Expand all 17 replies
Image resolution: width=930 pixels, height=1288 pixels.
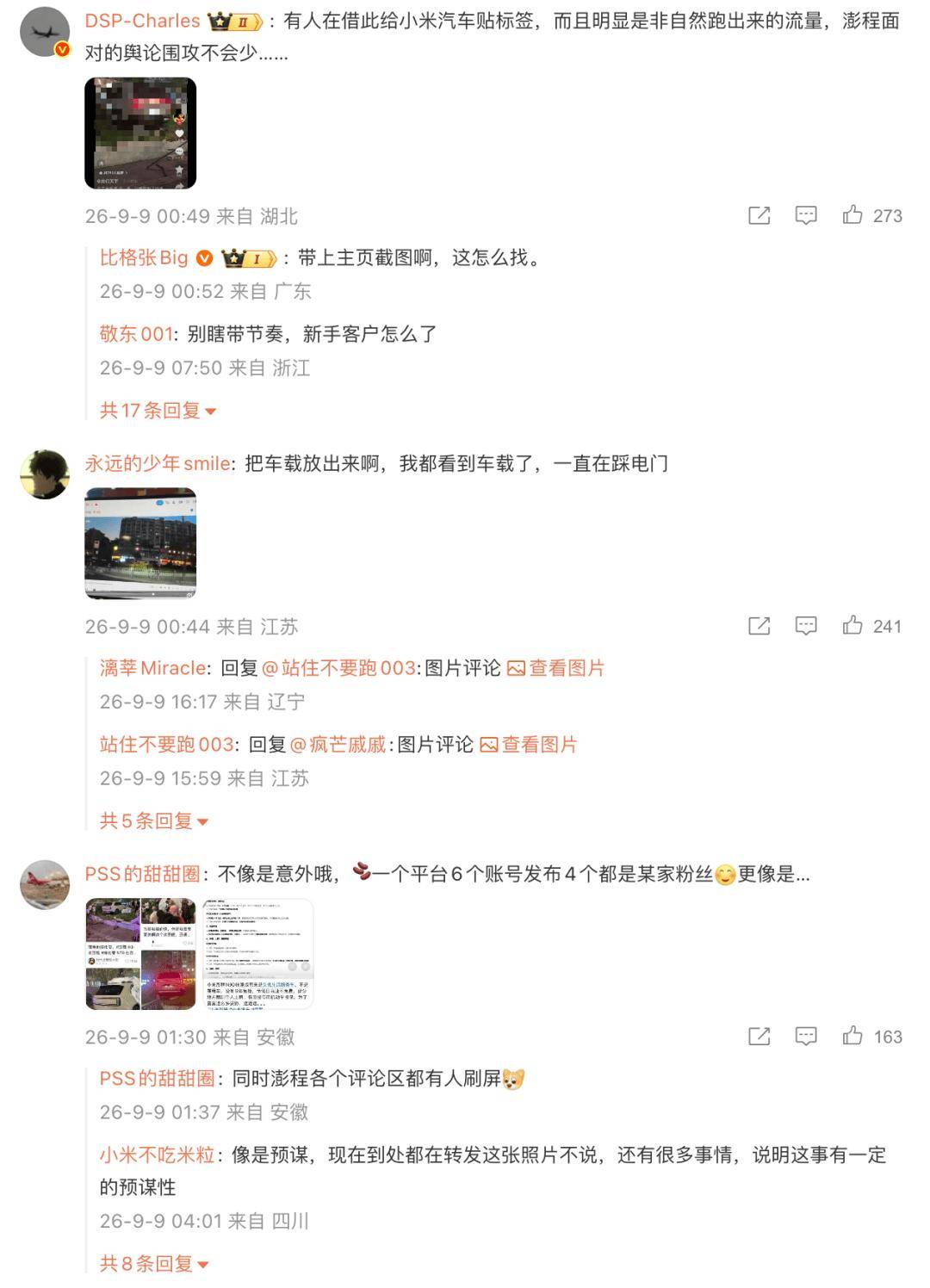coord(158,411)
